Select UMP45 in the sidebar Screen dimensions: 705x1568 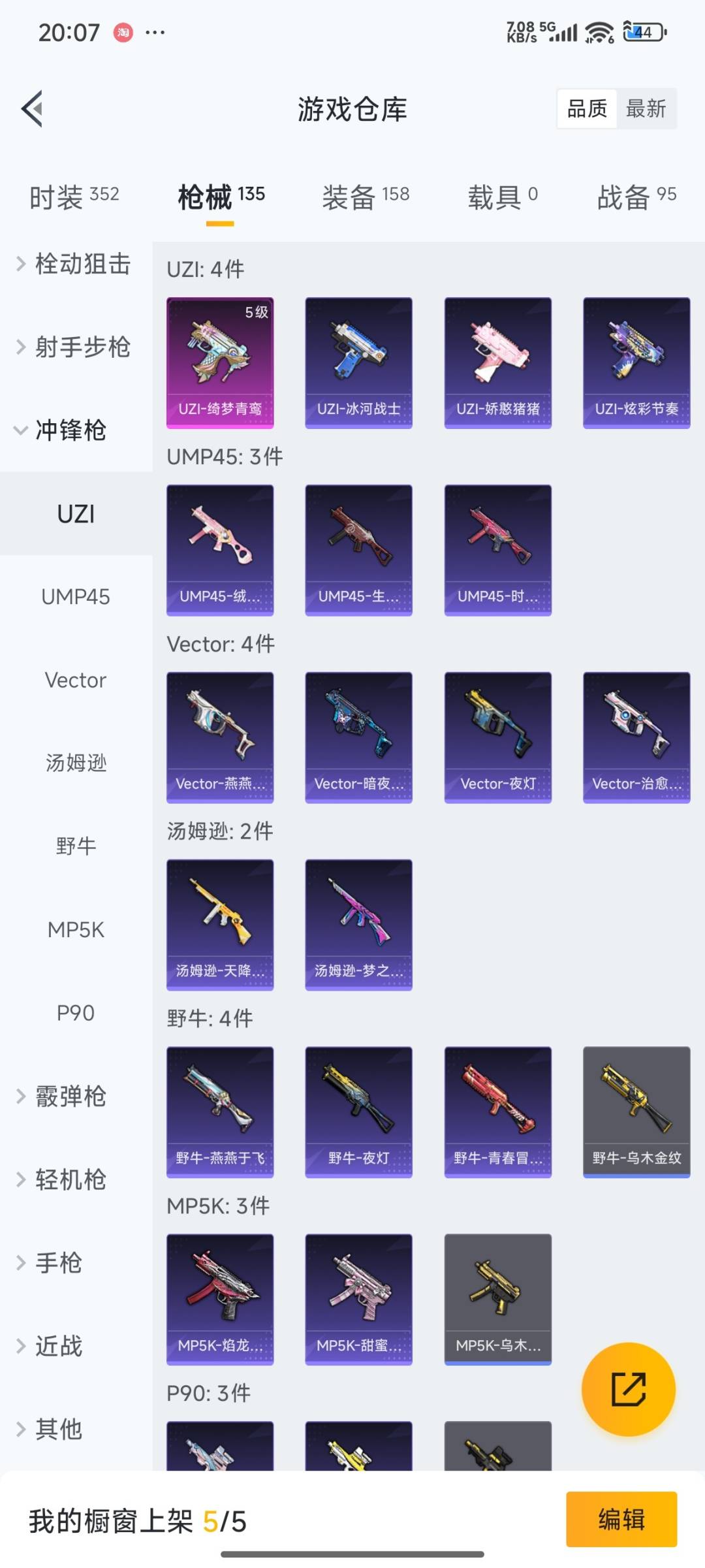click(x=76, y=596)
